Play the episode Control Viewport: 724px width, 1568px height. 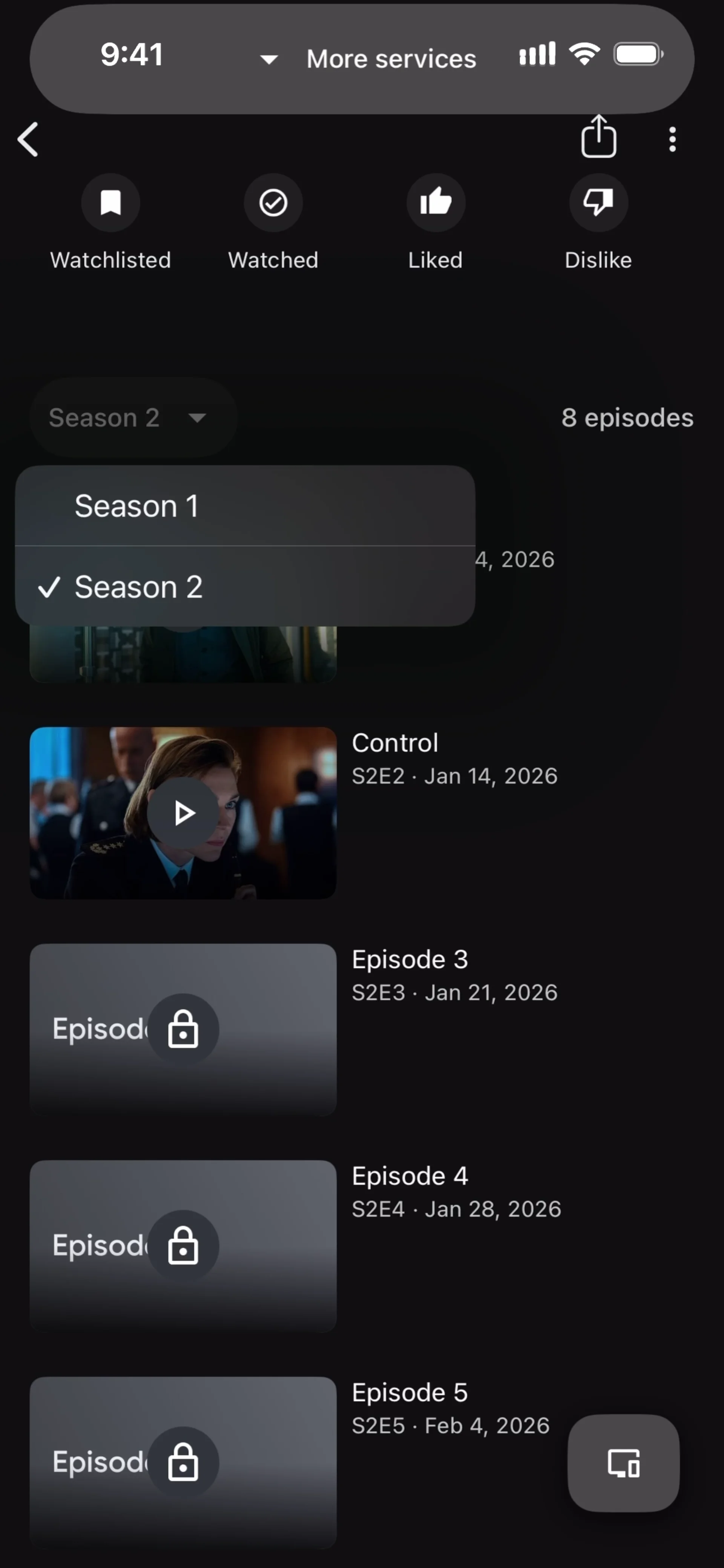[x=183, y=813]
